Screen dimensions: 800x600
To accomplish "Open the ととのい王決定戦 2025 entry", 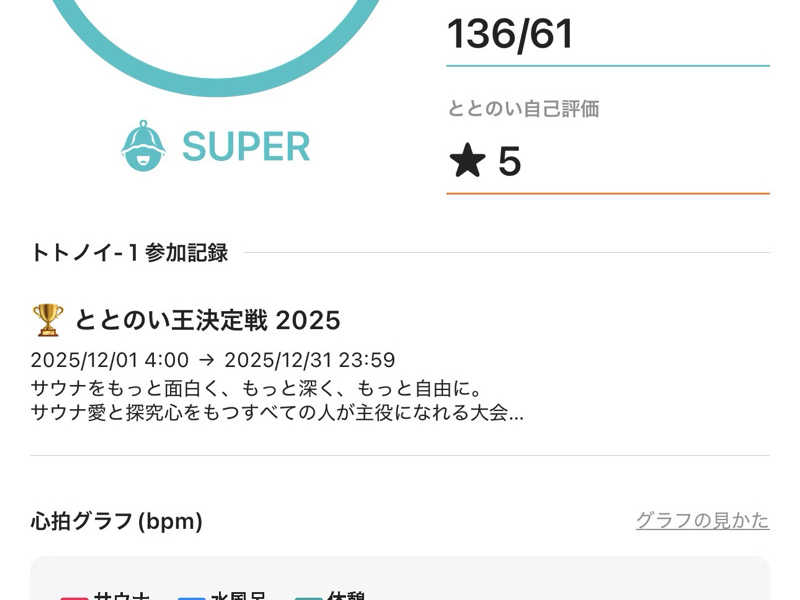I will click(x=206, y=321).
